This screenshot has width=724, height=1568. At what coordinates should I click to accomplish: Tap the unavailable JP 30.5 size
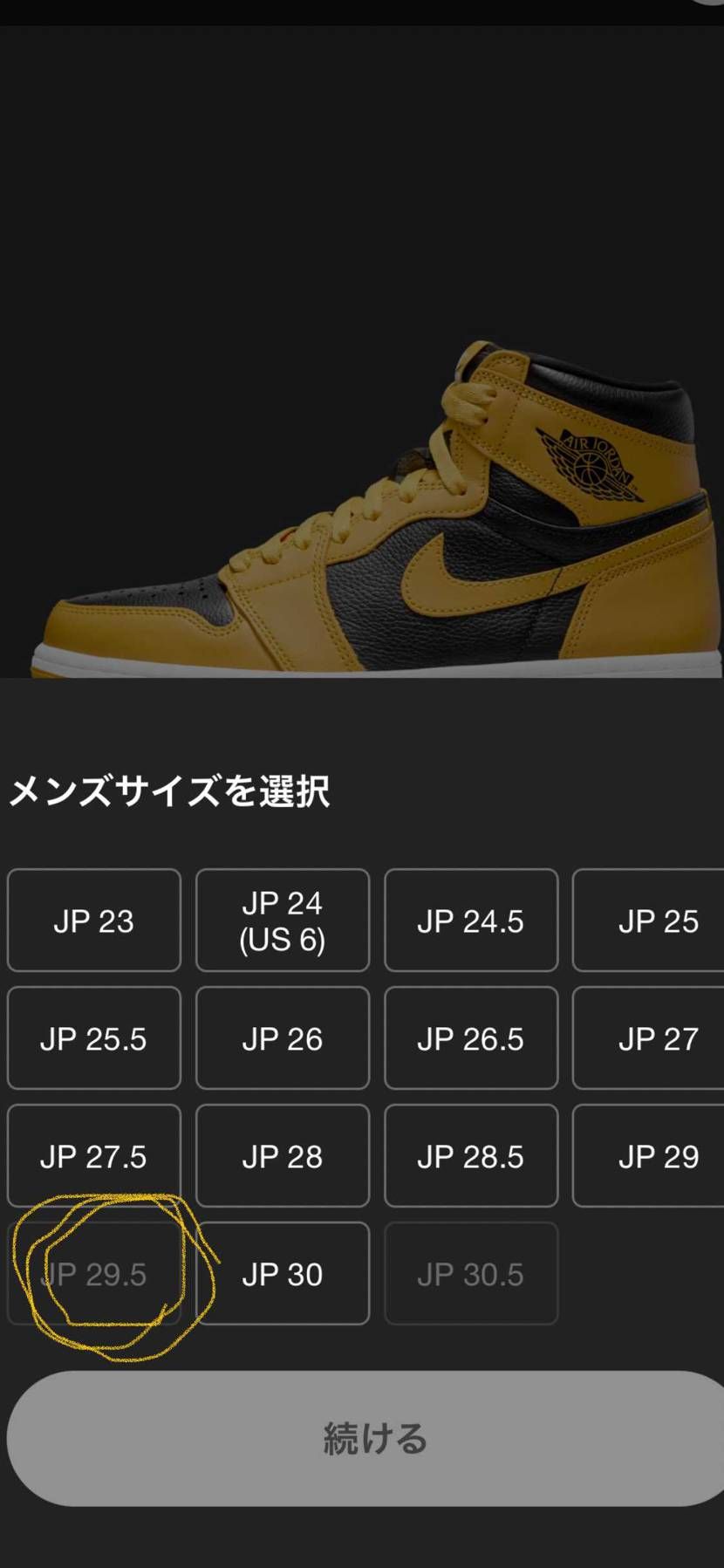tap(471, 1274)
